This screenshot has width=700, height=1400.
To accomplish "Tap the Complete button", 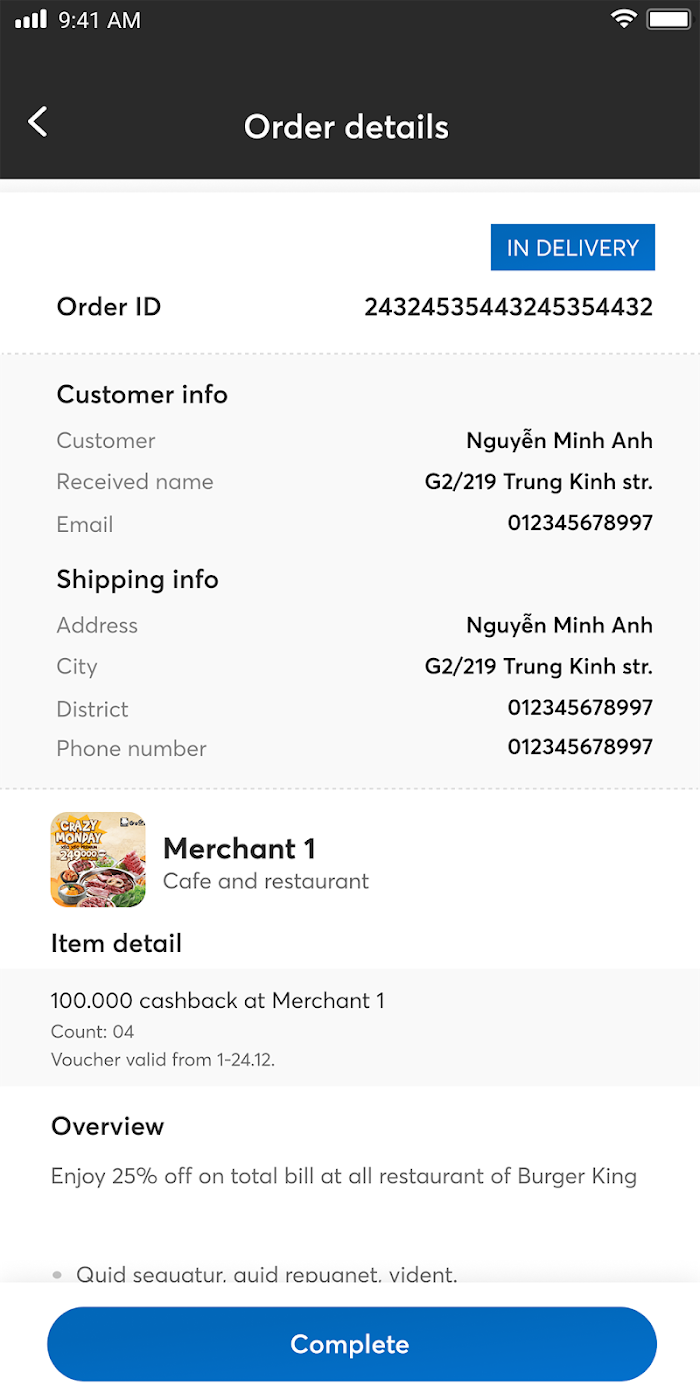I will [352, 1344].
